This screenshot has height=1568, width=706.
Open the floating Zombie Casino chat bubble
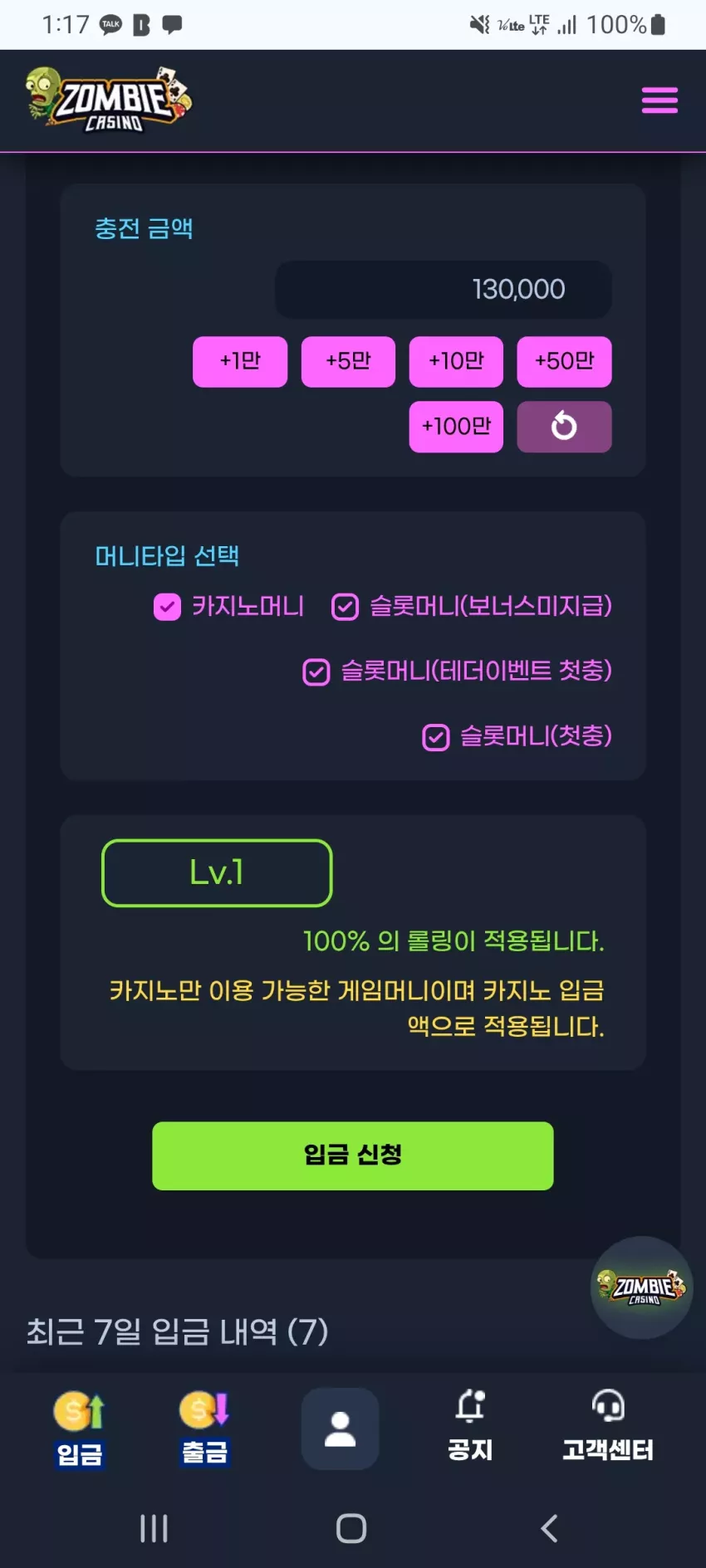click(x=641, y=1287)
